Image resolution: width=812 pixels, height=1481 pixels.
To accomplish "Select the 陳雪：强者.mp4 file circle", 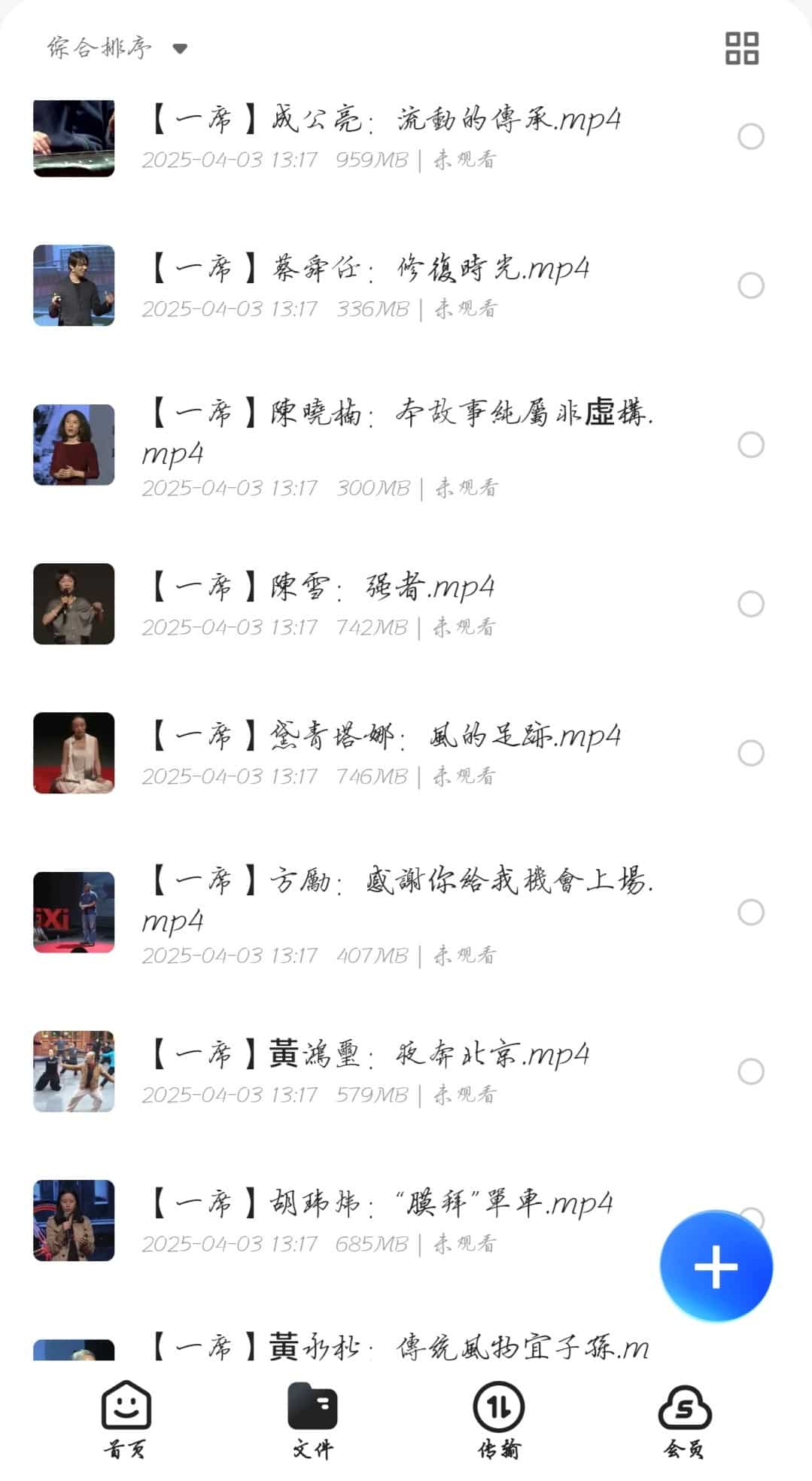I will [x=750, y=604].
